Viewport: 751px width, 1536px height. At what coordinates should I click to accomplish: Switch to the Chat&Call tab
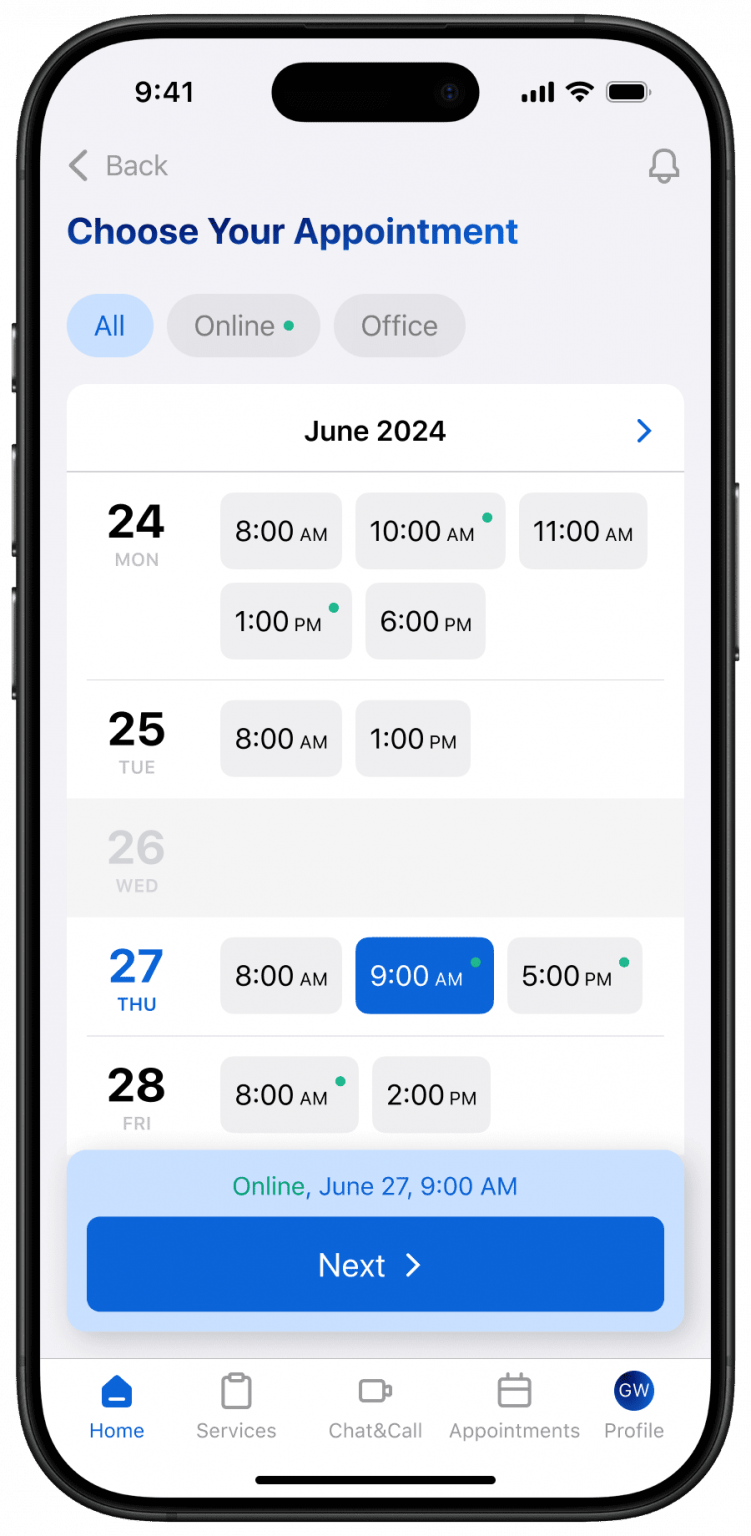[x=375, y=1406]
